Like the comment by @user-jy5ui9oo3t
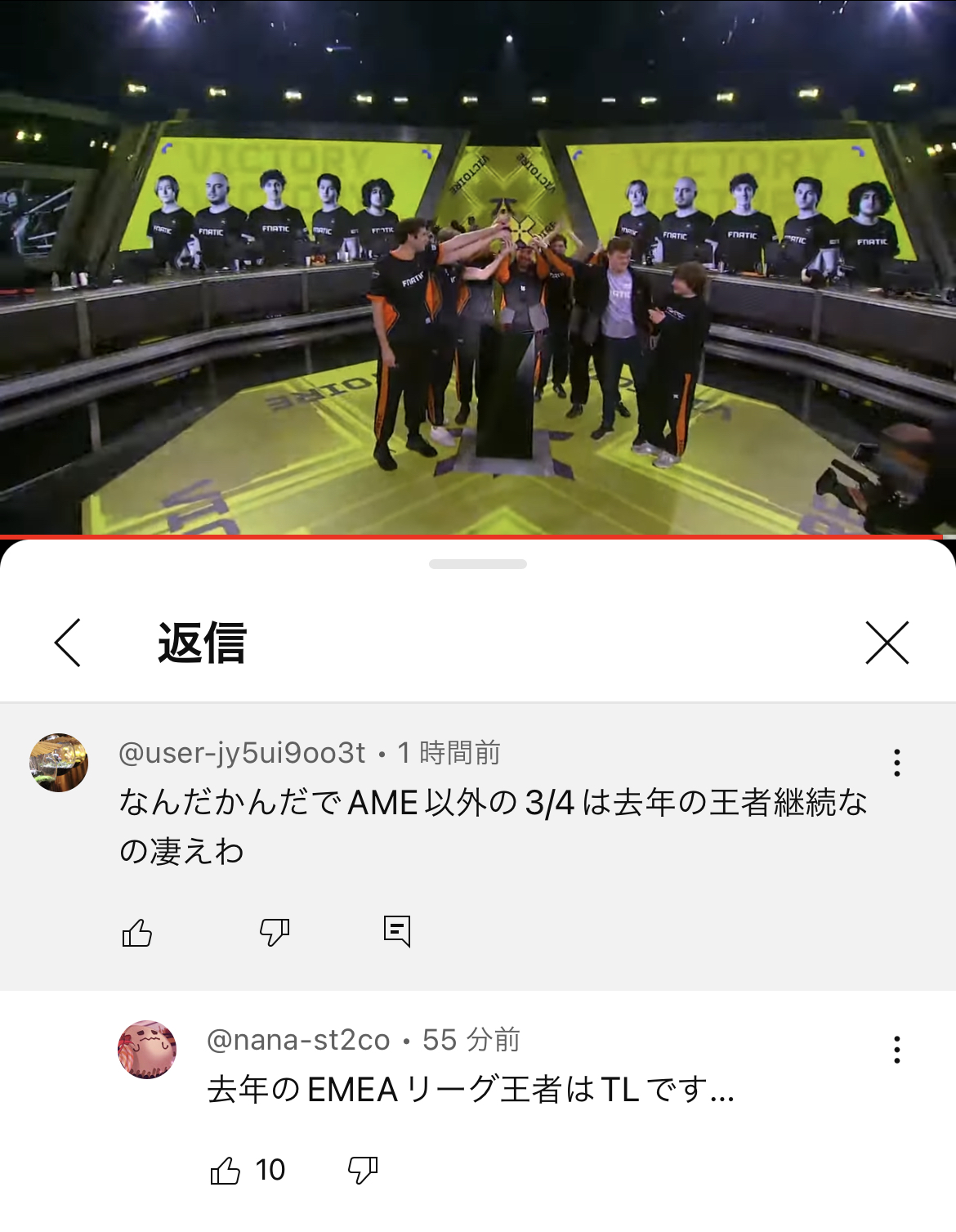This screenshot has width=956, height=1232. 137,932
